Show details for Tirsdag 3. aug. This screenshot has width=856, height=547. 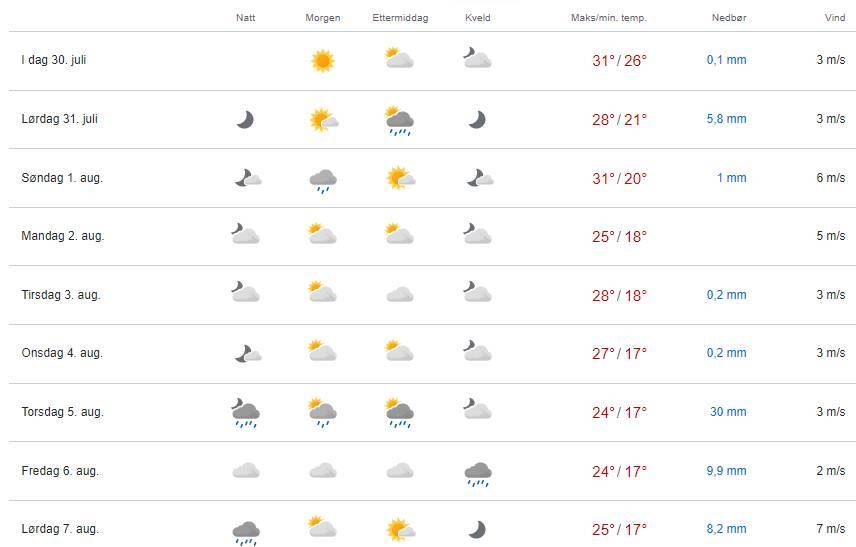tap(61, 295)
